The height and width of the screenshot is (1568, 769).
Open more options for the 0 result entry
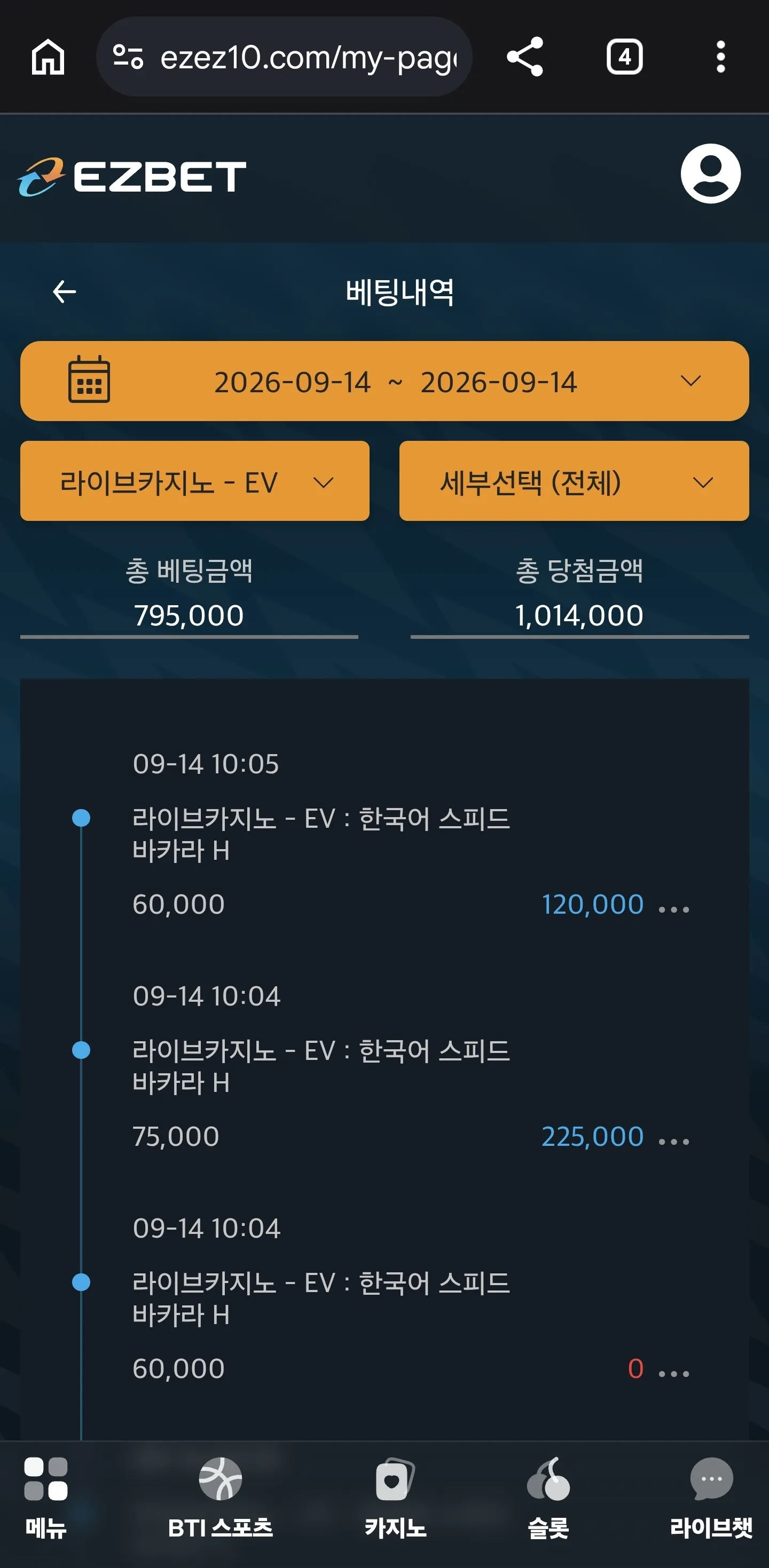(x=673, y=1373)
